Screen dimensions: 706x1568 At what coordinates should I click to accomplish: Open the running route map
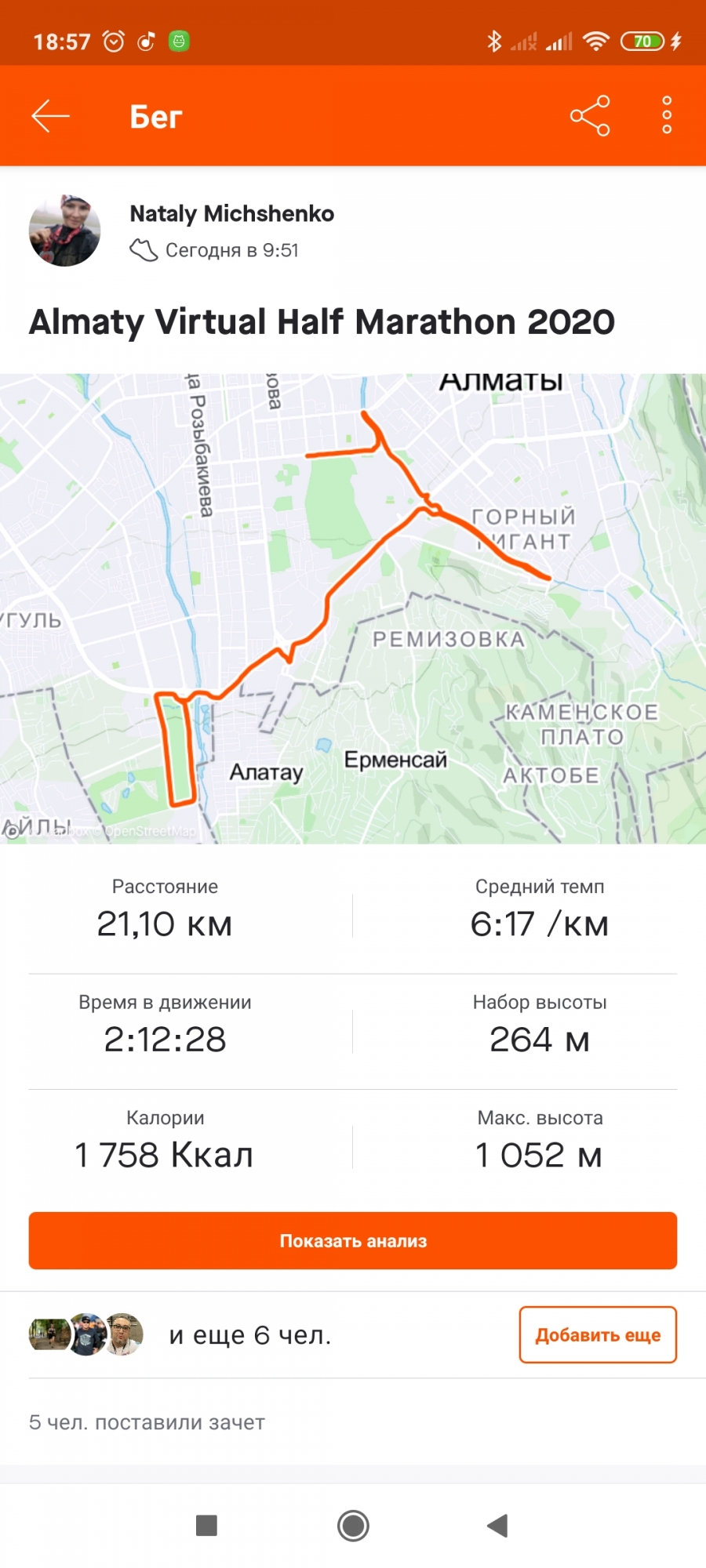point(353,608)
